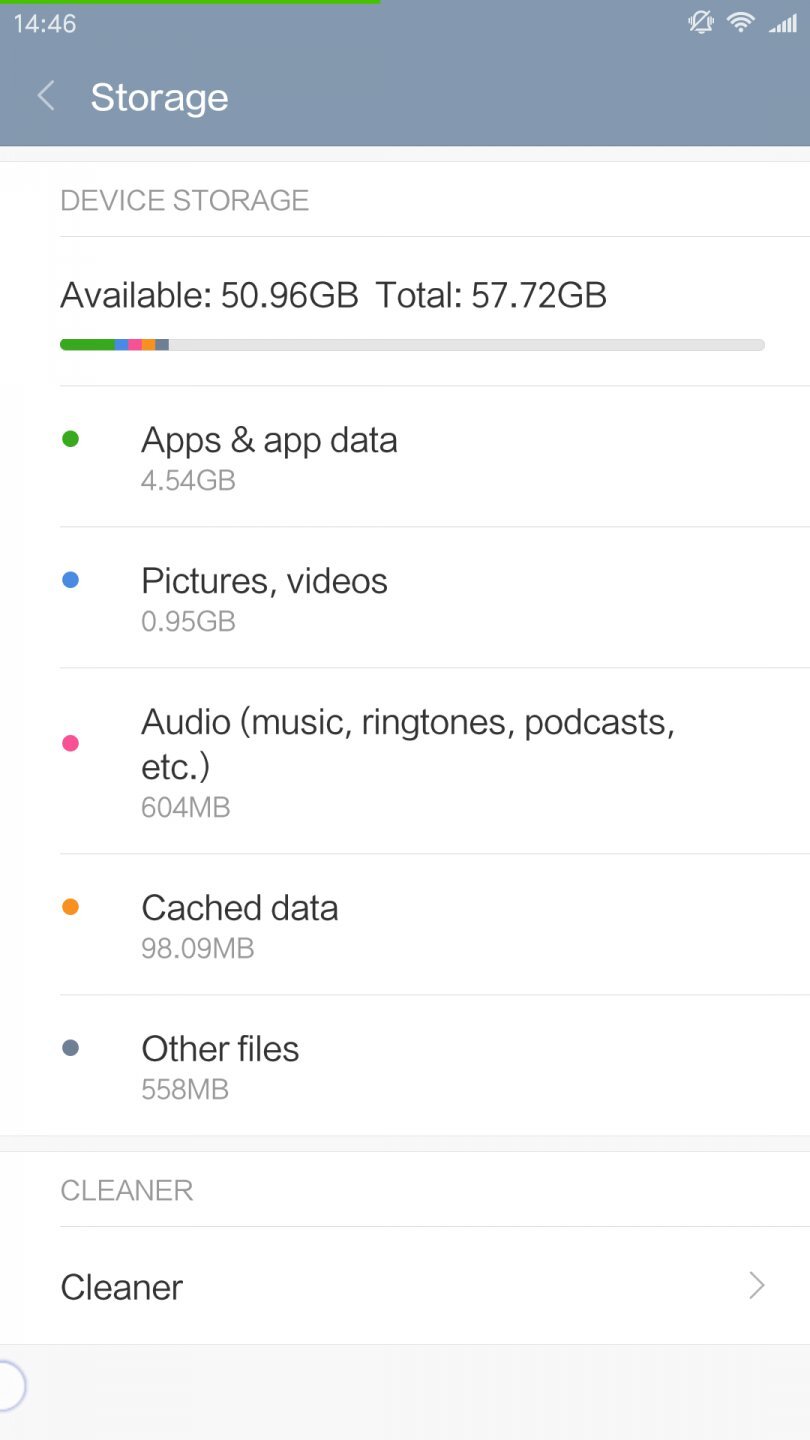Click the pink Audio category dot
This screenshot has height=1440, width=810.
coord(70,742)
